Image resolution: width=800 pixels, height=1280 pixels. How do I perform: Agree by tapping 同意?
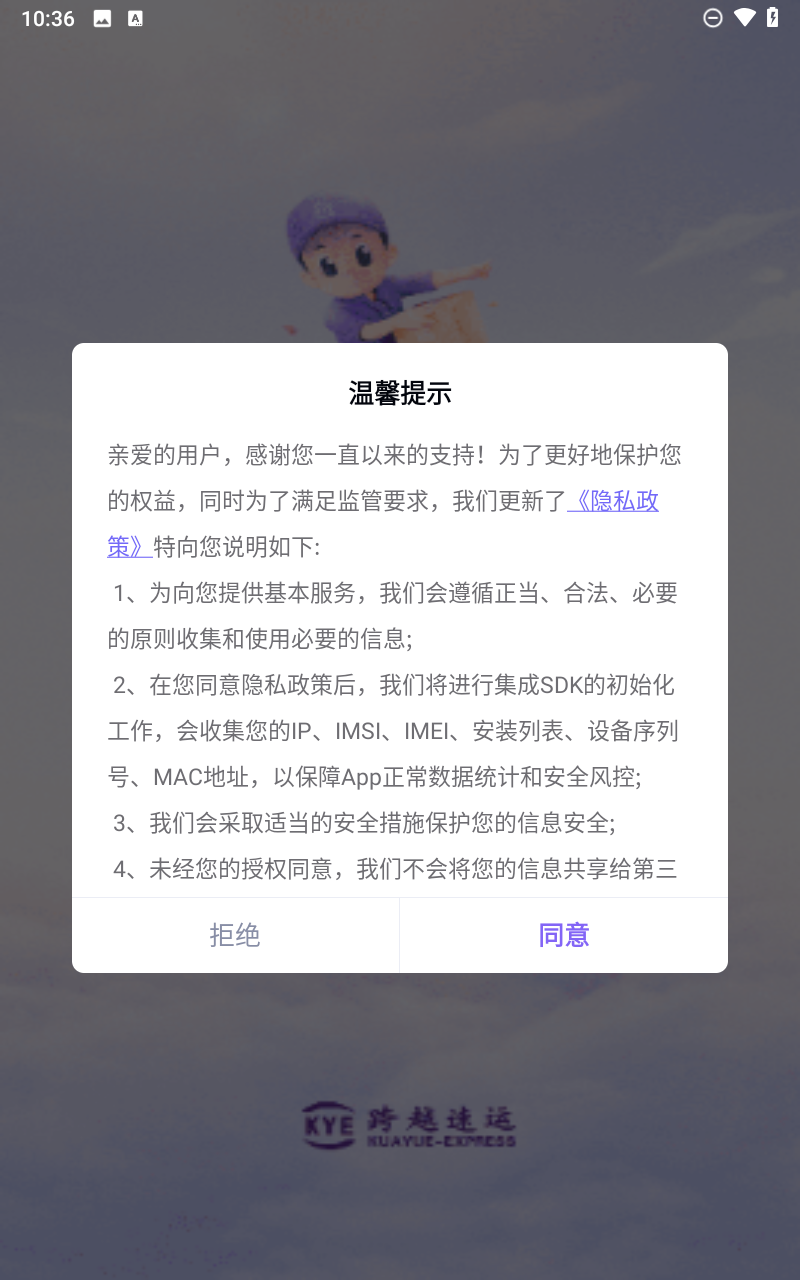(x=564, y=935)
